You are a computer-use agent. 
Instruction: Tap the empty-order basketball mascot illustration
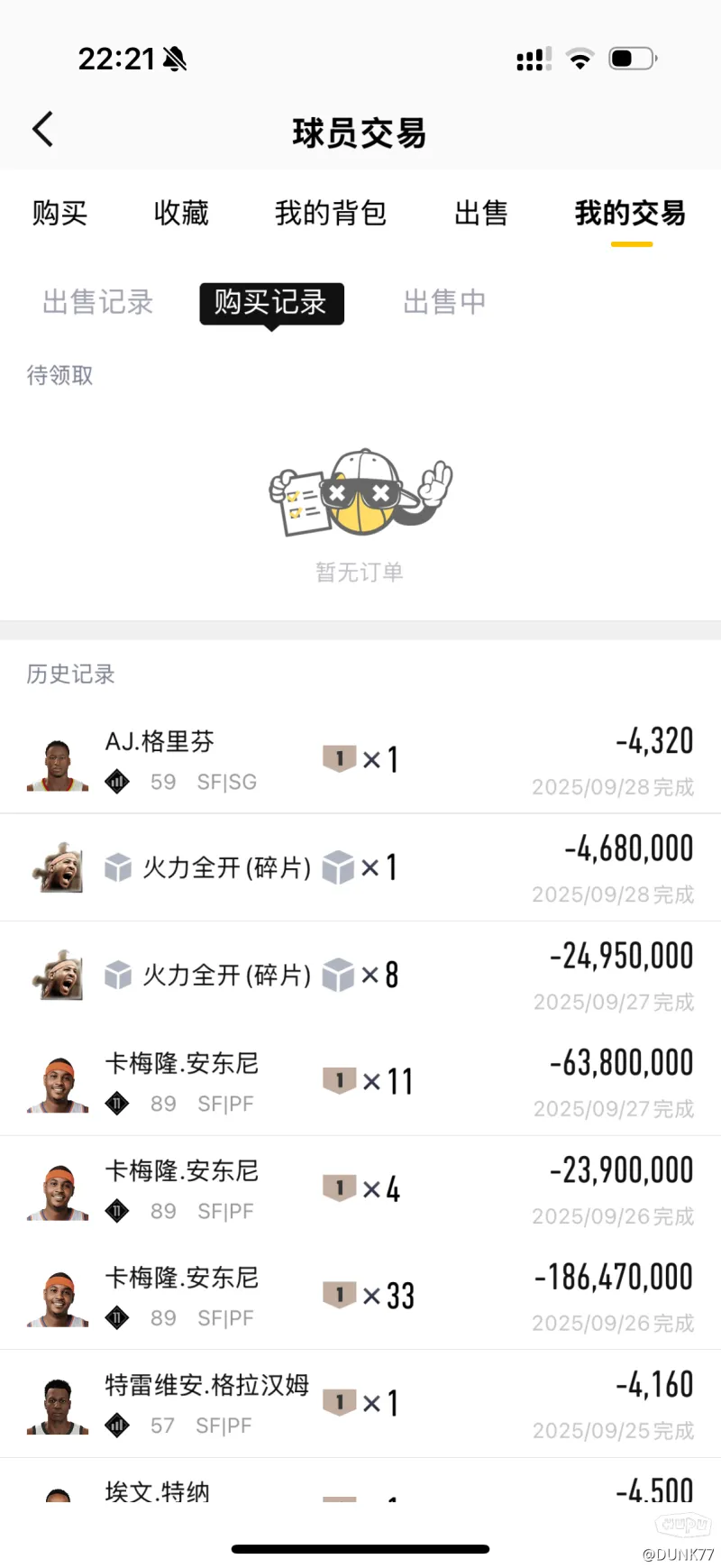pos(360,494)
